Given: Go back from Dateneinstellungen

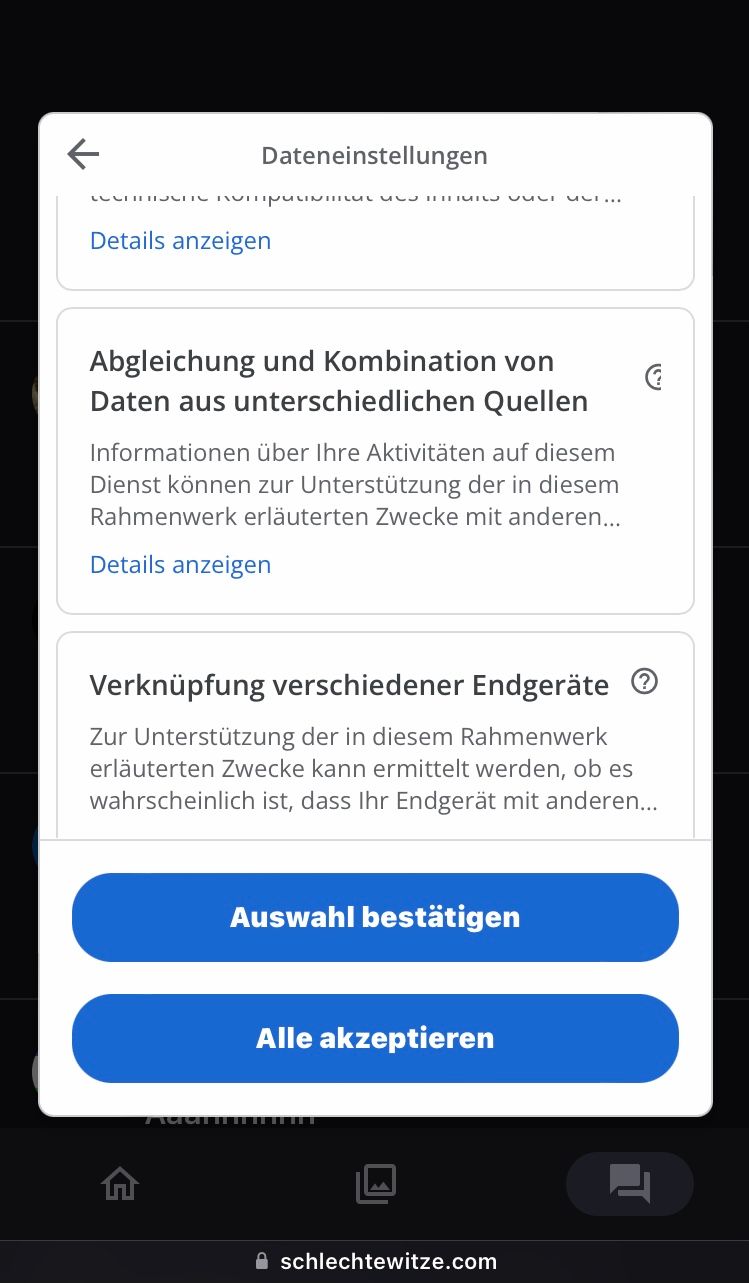Looking at the screenshot, I should coord(83,154).
